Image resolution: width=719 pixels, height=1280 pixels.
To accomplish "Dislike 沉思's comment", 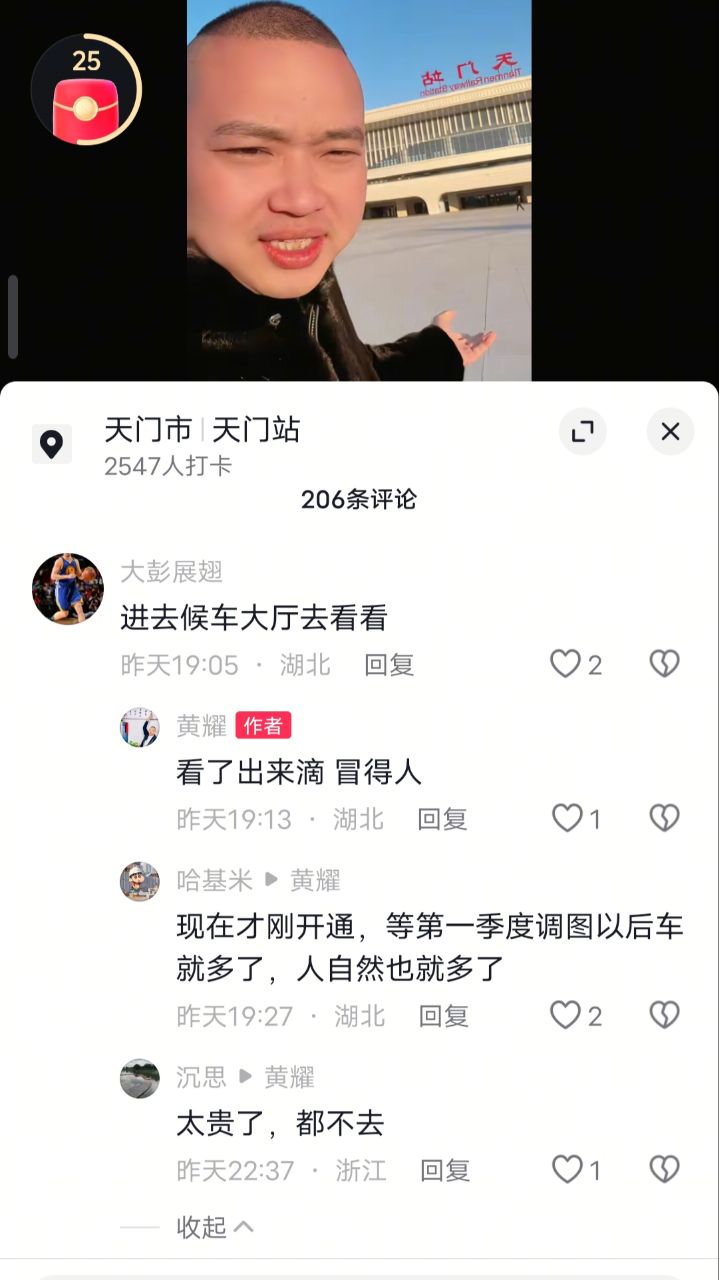I will [665, 1170].
